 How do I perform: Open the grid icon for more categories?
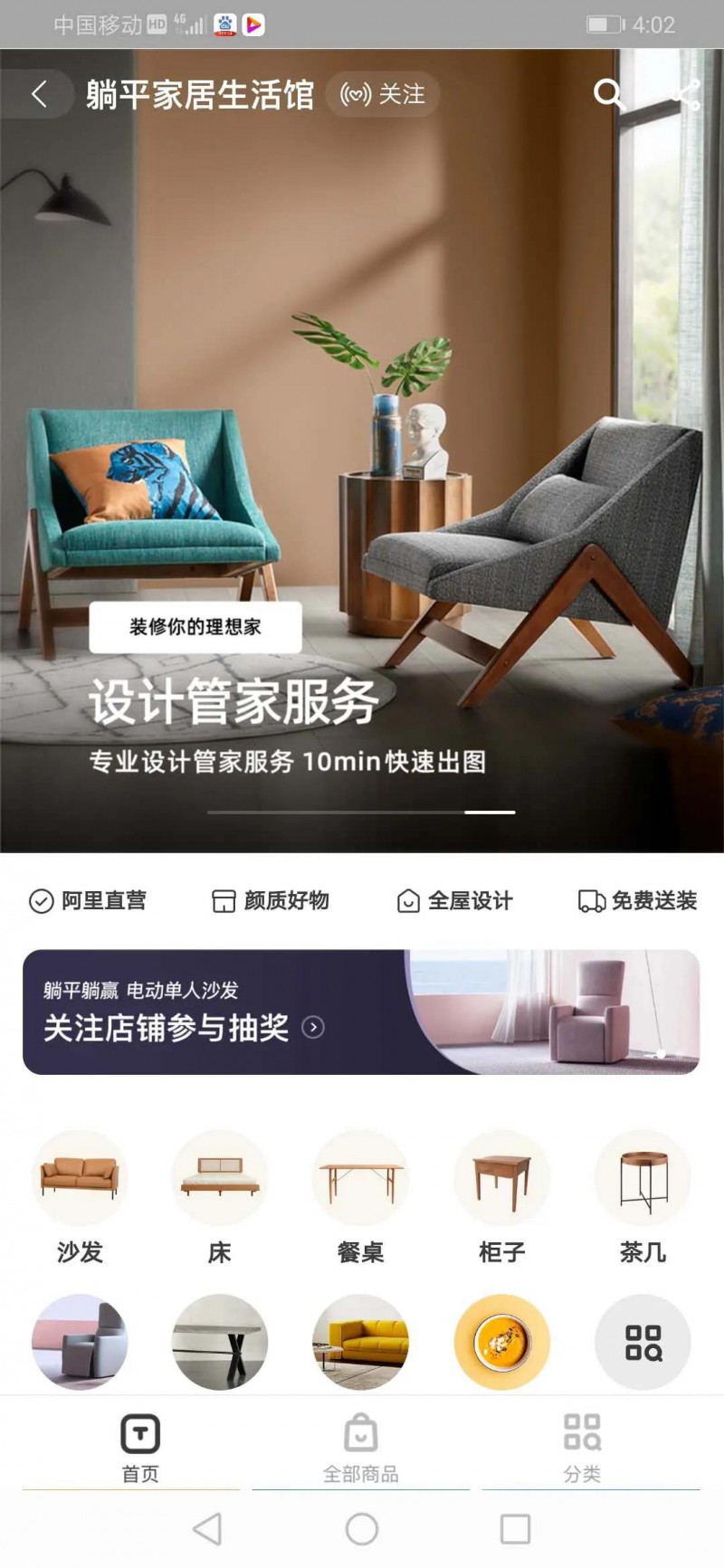[643, 1341]
